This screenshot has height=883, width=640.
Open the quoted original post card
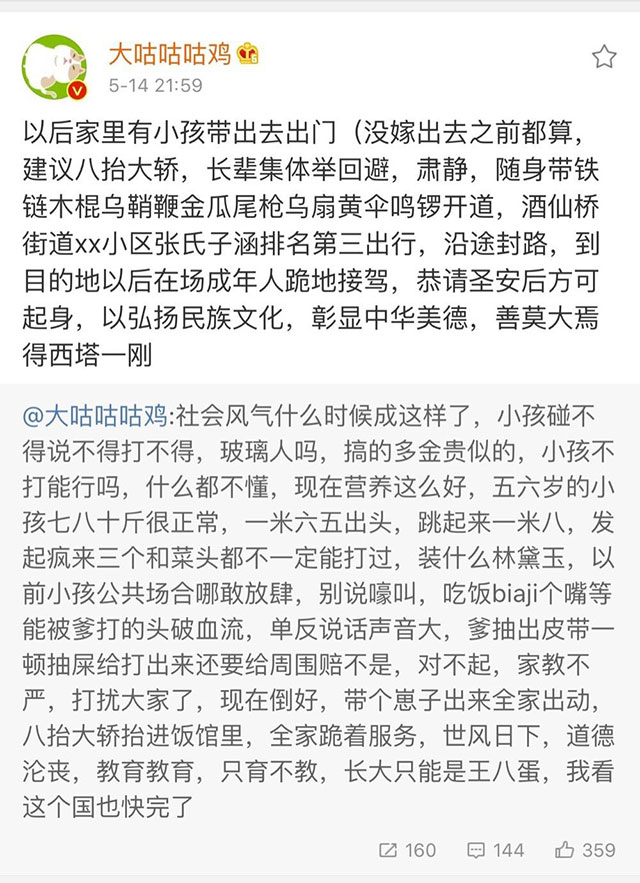coord(320,620)
